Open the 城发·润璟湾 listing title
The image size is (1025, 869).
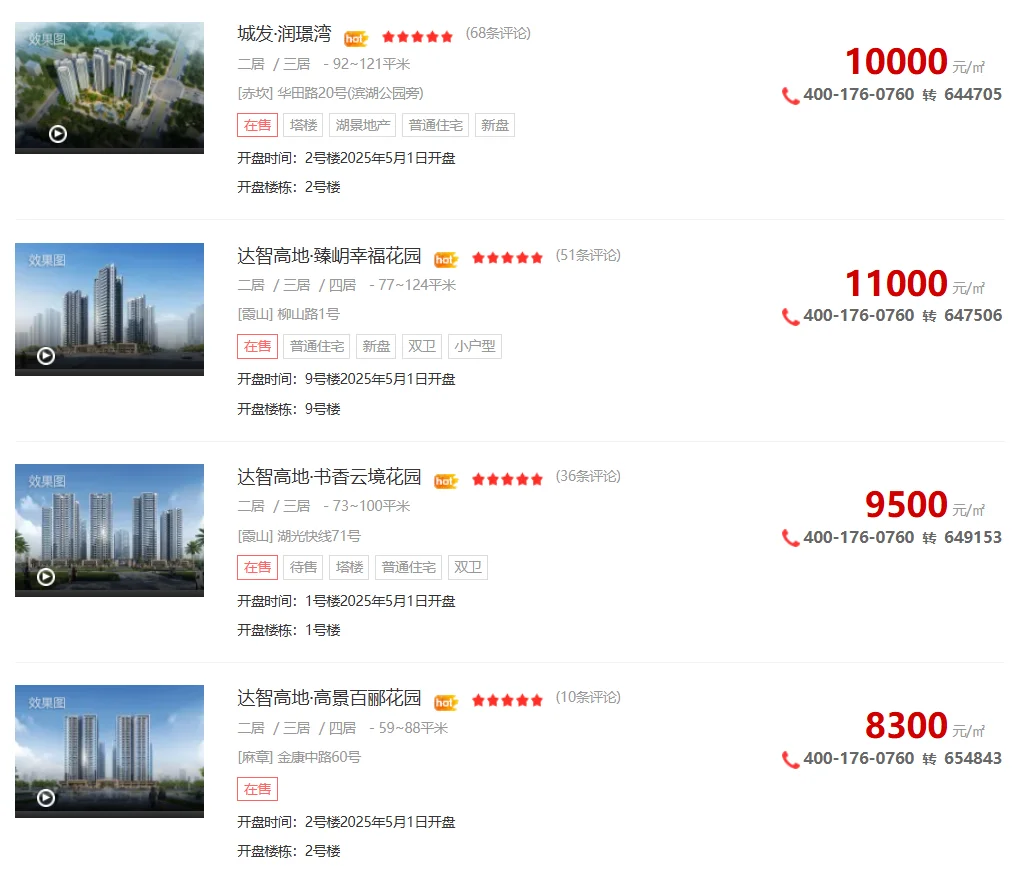coord(284,34)
